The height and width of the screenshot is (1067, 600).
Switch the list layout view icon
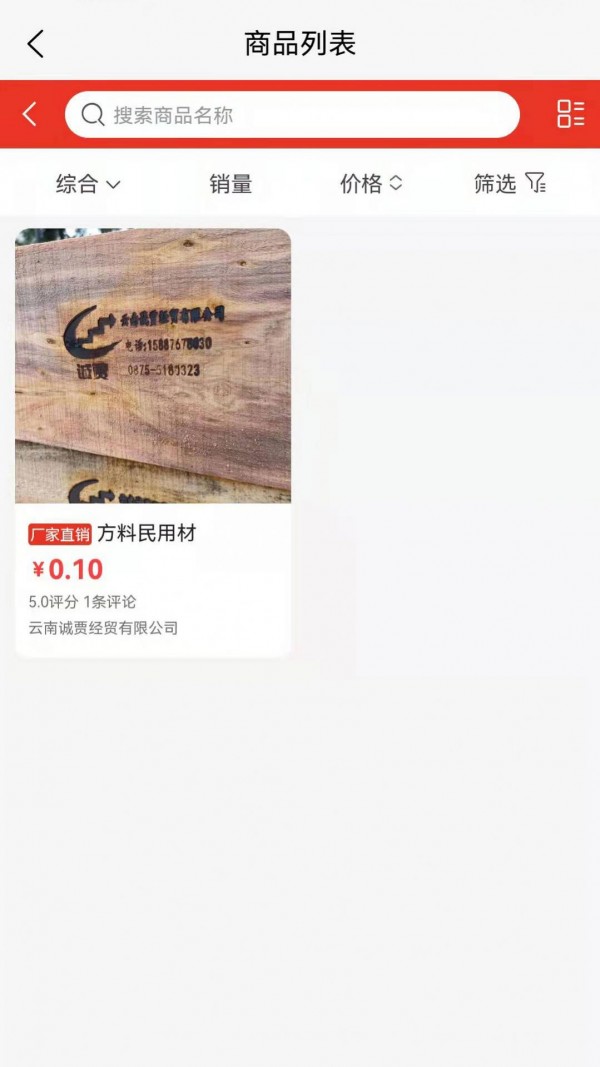[x=570, y=114]
